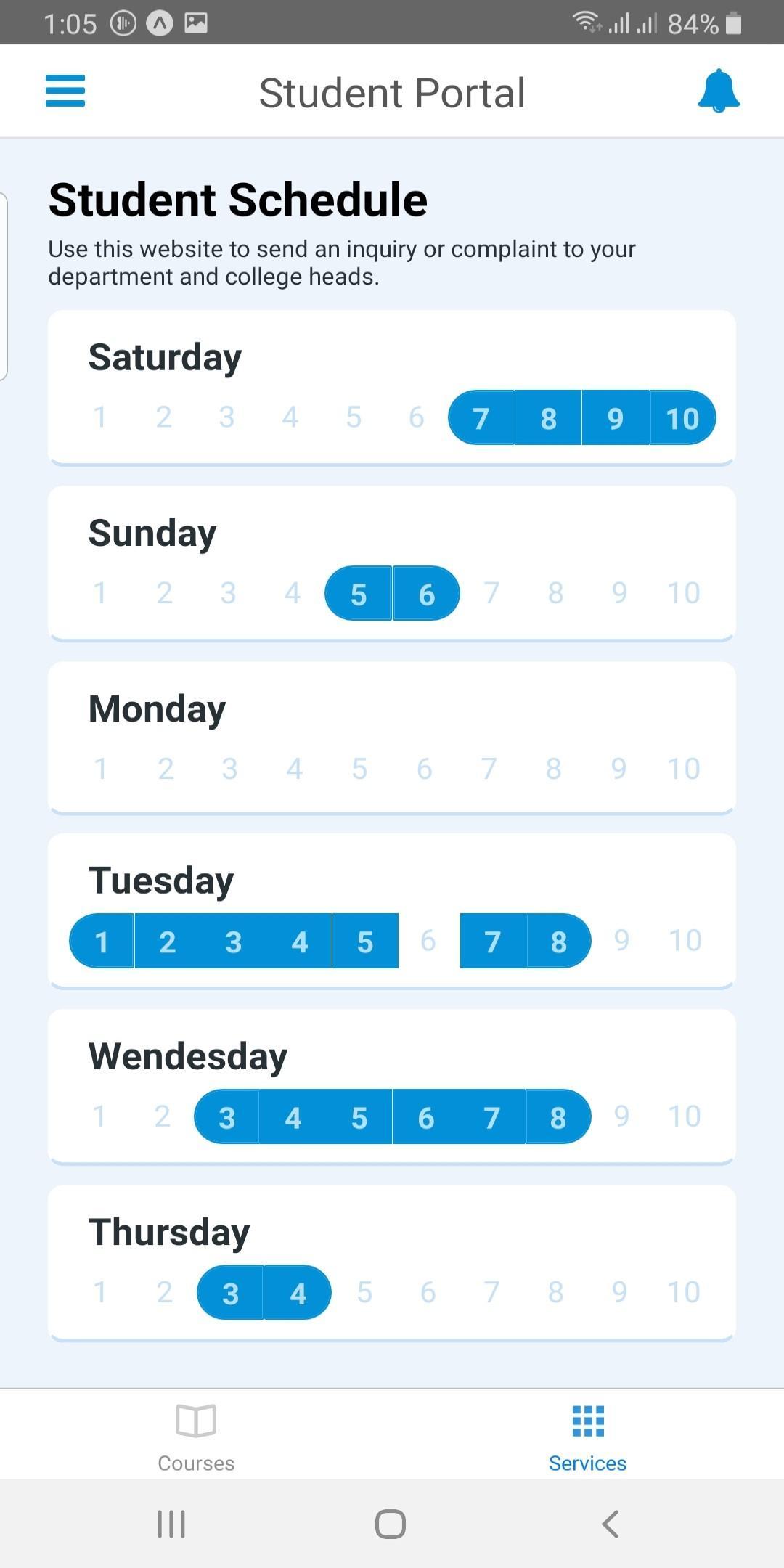Open Thursday's highlighted period 4
Image resolution: width=784 pixels, height=1568 pixels.
point(298,1293)
